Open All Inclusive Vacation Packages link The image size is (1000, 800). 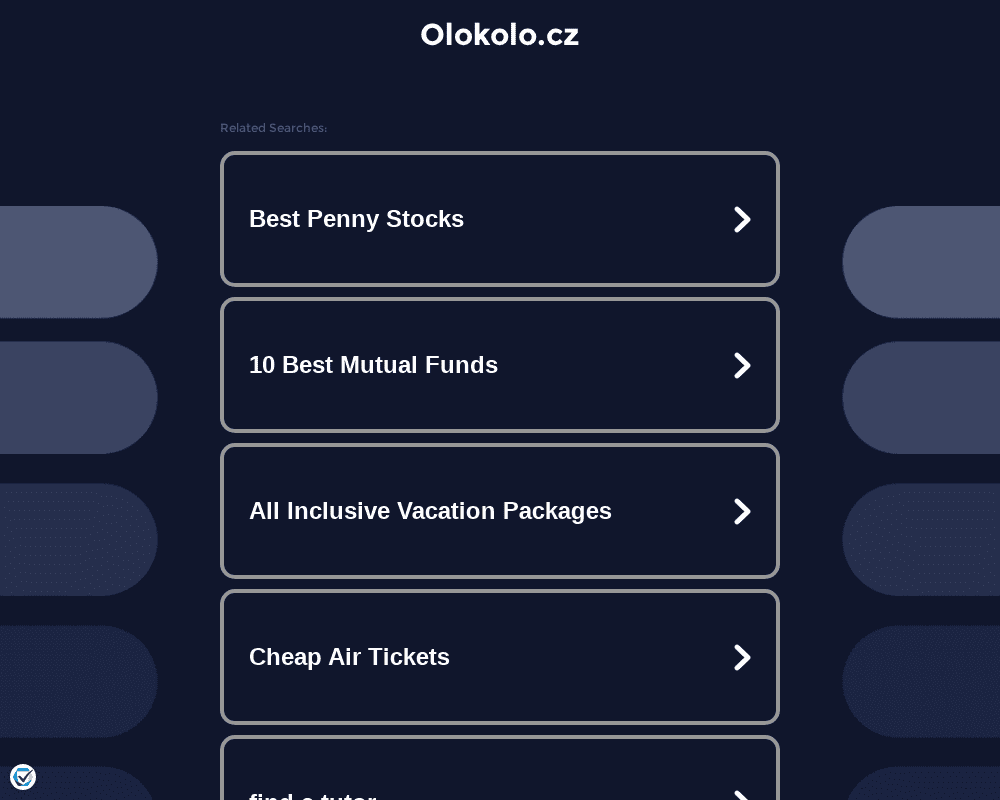[499, 511]
